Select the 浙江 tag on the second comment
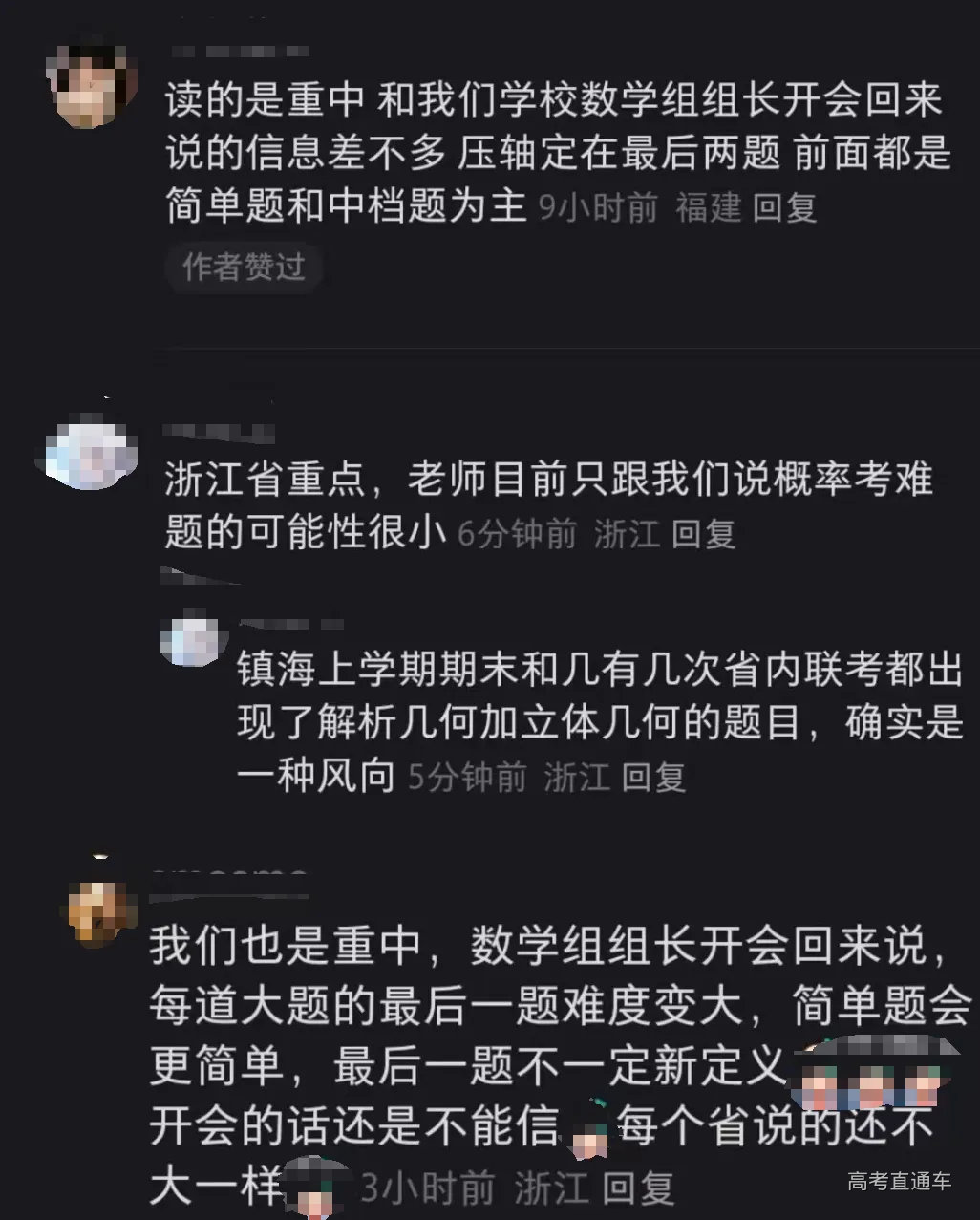Image resolution: width=980 pixels, height=1220 pixels. click(628, 536)
